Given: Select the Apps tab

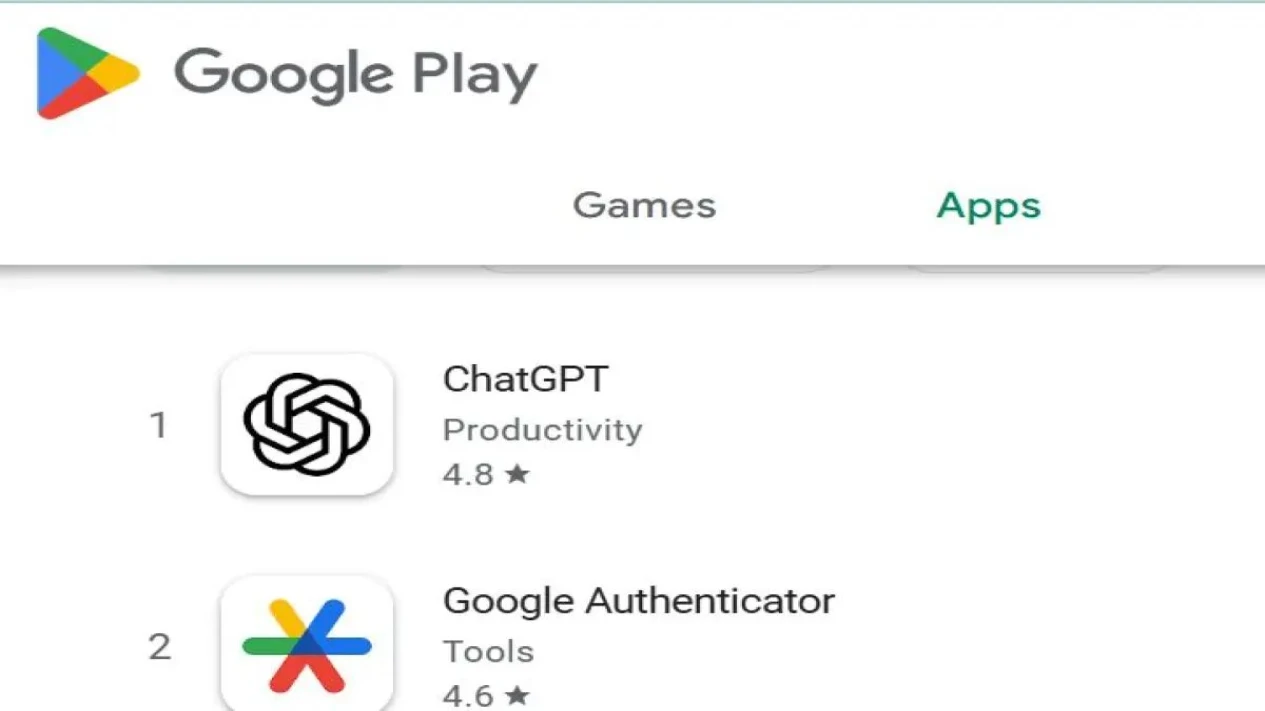Looking at the screenshot, I should [988, 205].
